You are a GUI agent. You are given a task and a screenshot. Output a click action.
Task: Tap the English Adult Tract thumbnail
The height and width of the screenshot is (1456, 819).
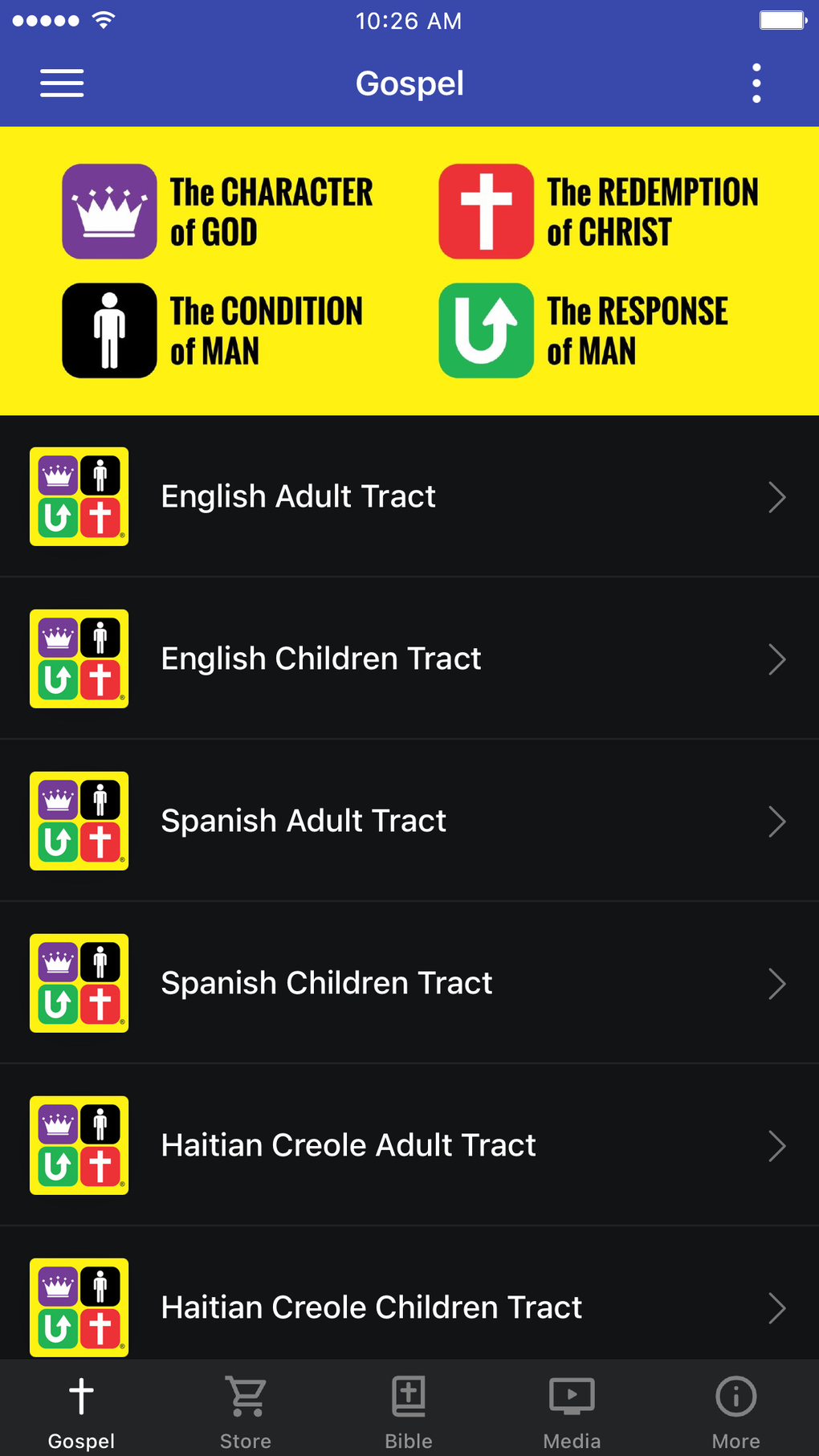pyautogui.click(x=79, y=497)
